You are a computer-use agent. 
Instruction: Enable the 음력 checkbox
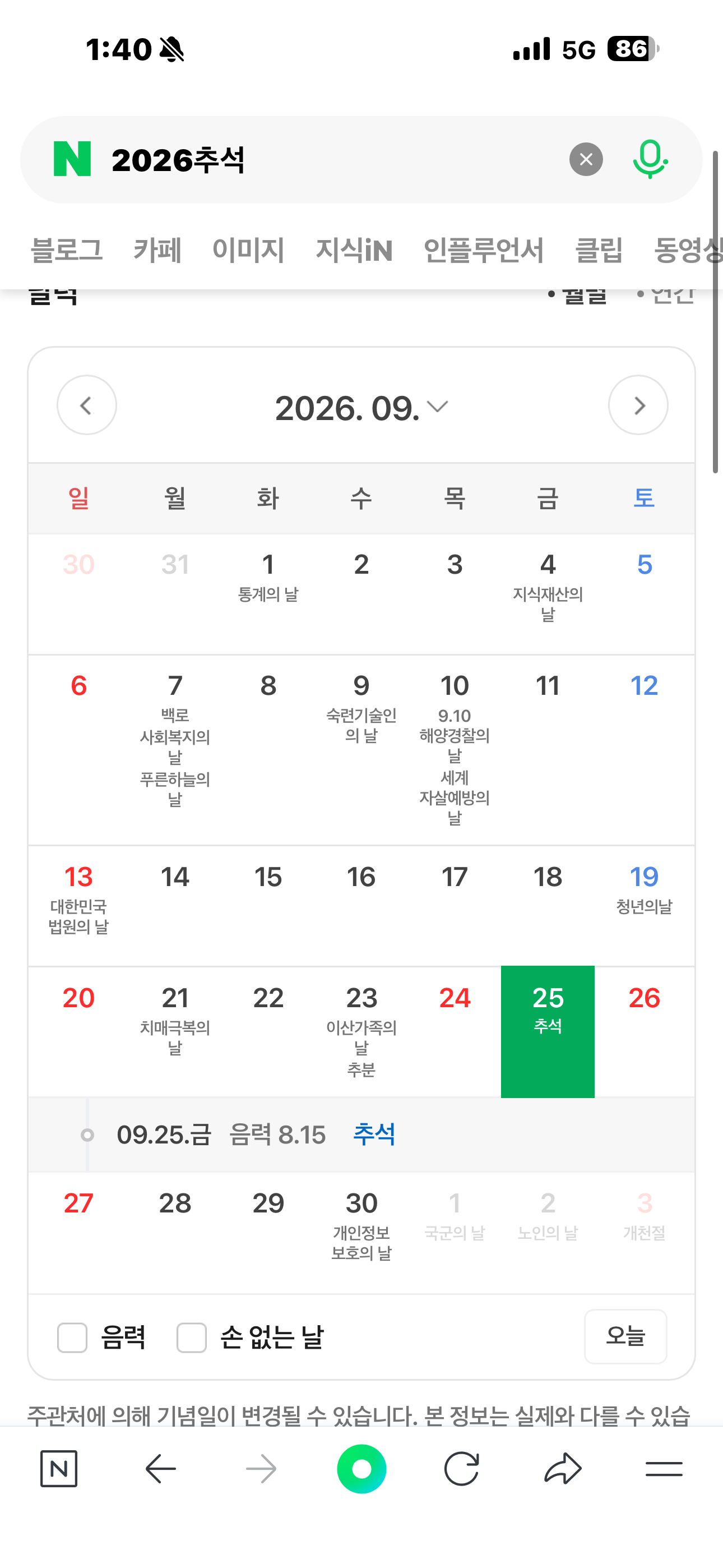click(x=72, y=1338)
